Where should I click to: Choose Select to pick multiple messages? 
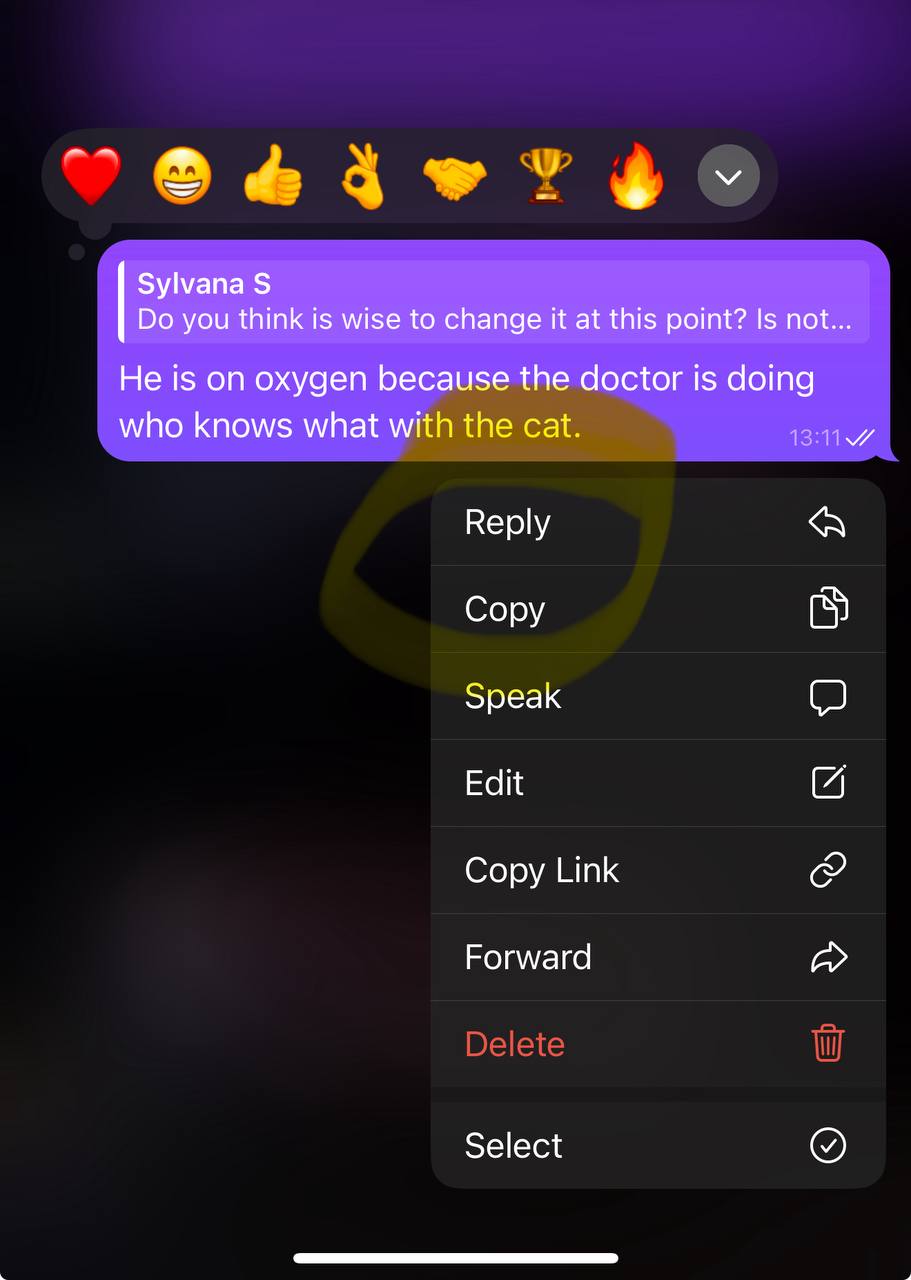pyautogui.click(x=657, y=1145)
